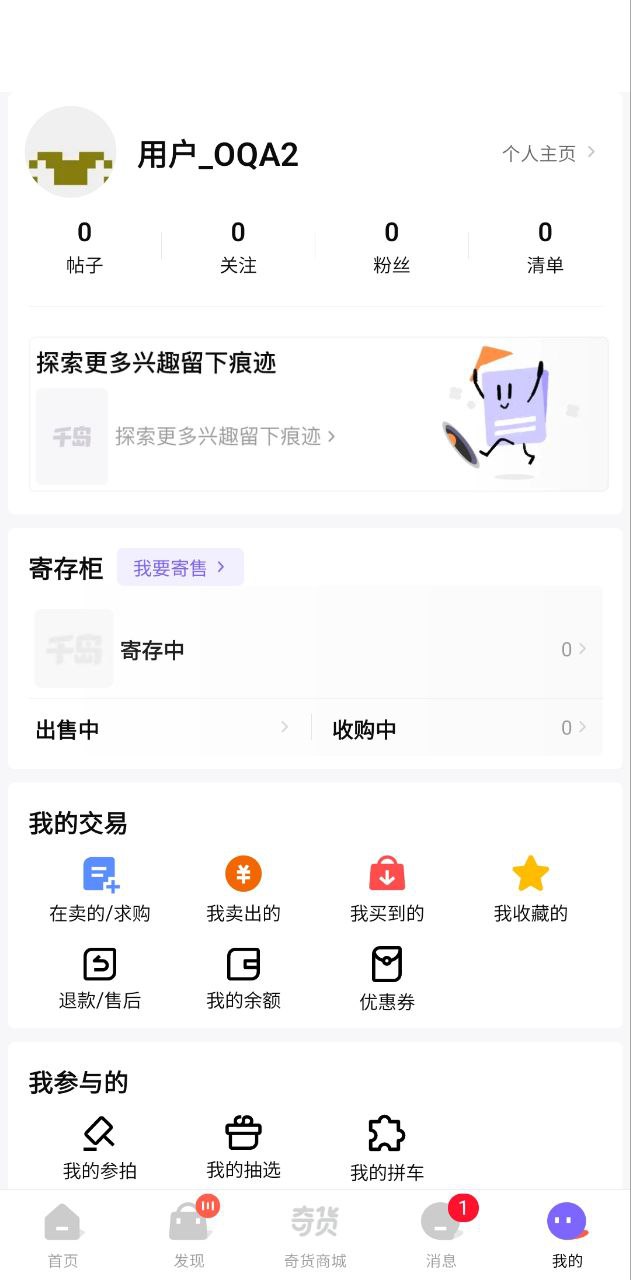This screenshot has width=631, height=1280.
Task: Open the 寄存中 row
Action: (318, 650)
